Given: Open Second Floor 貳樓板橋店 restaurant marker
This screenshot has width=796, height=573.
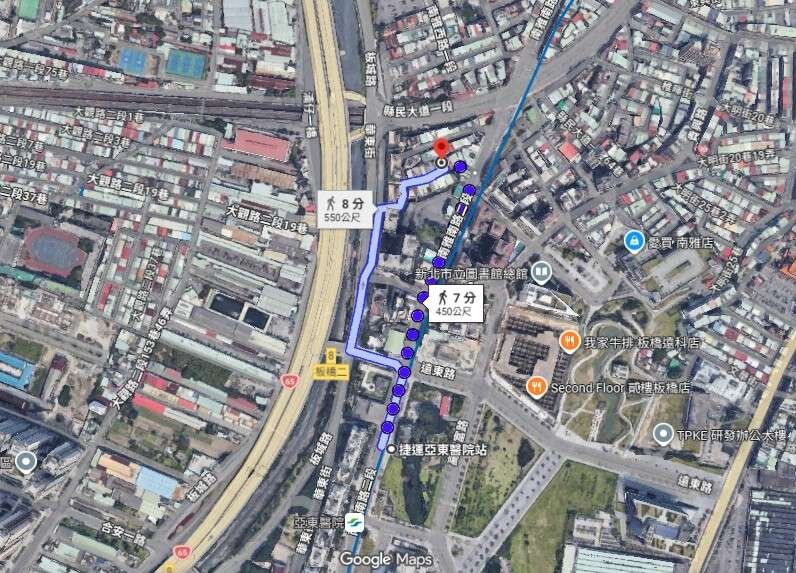Looking at the screenshot, I should point(538,387).
